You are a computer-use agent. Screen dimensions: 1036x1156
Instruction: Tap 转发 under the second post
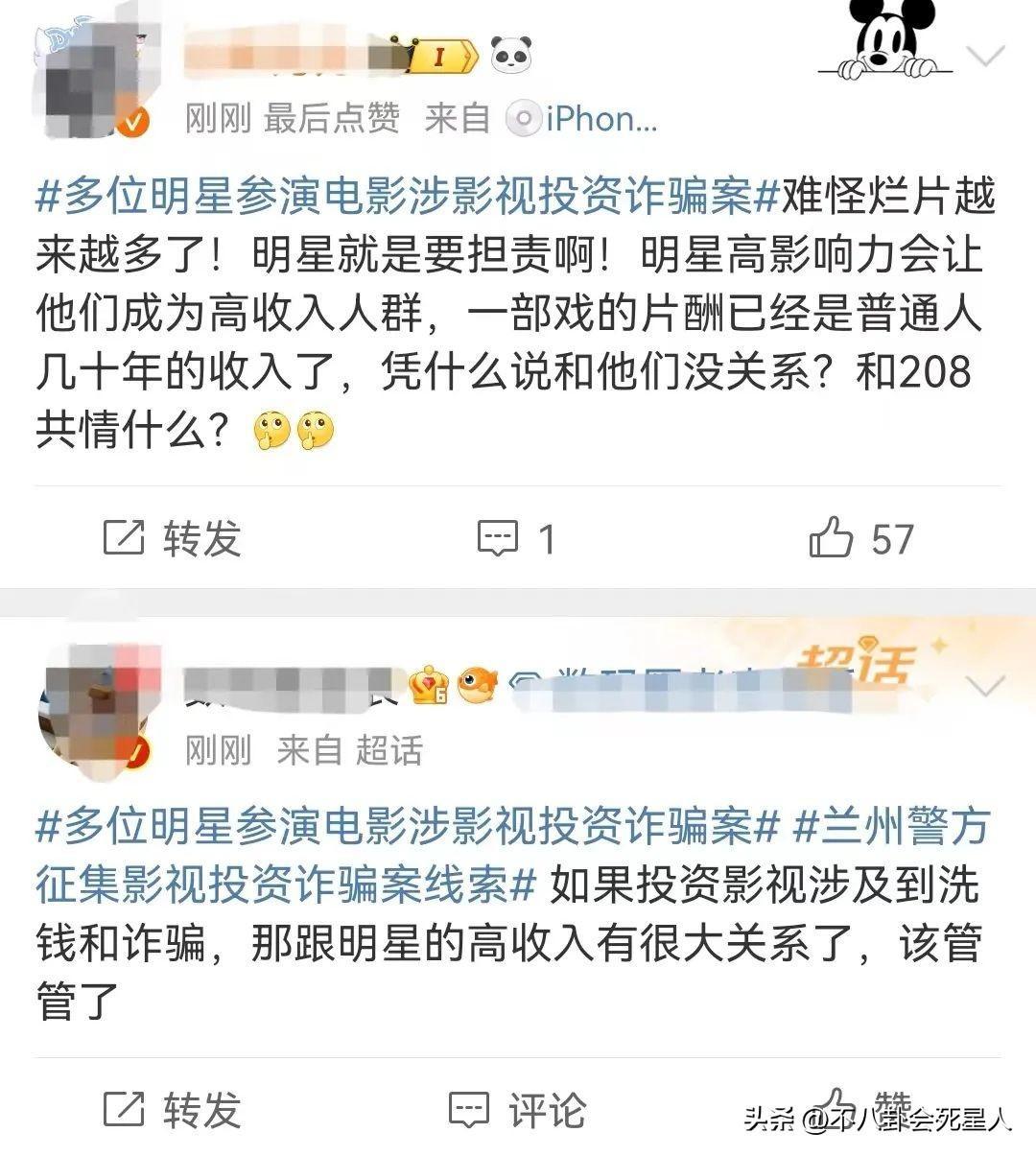tap(173, 1110)
